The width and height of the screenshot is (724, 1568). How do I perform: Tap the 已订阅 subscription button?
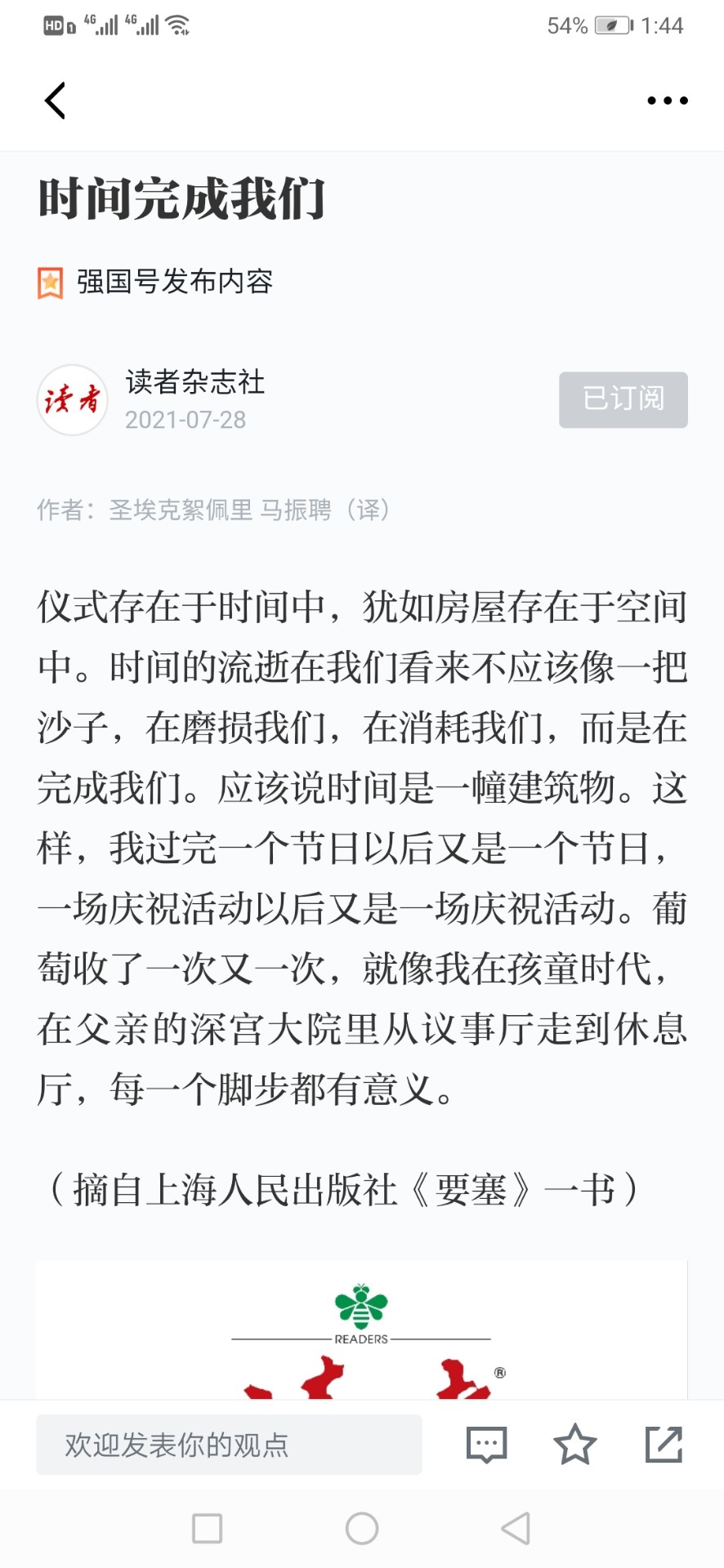point(623,399)
